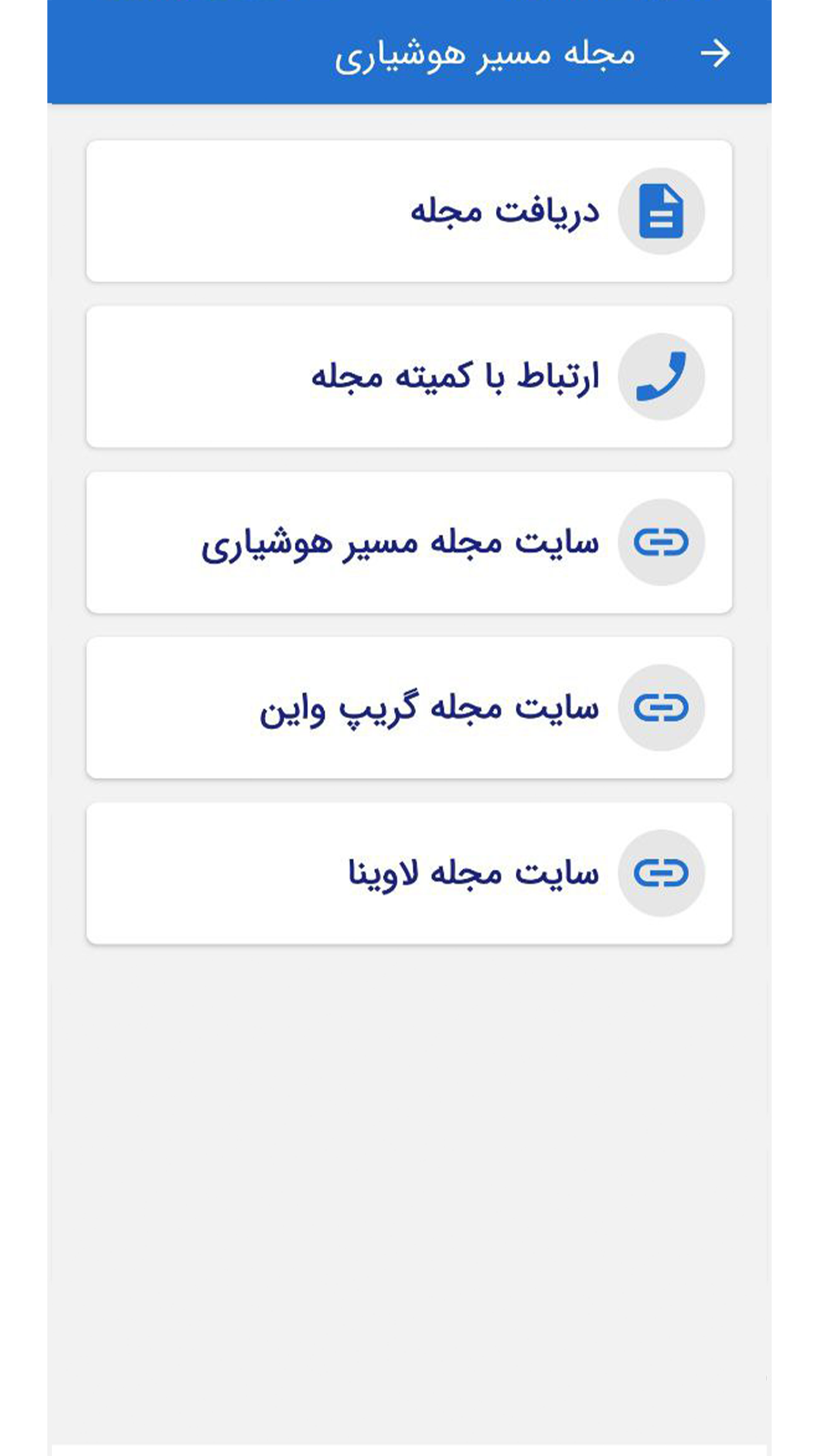The image size is (819, 1456).
Task: Select the fourth card in the list
Action: pyautogui.click(x=409, y=708)
